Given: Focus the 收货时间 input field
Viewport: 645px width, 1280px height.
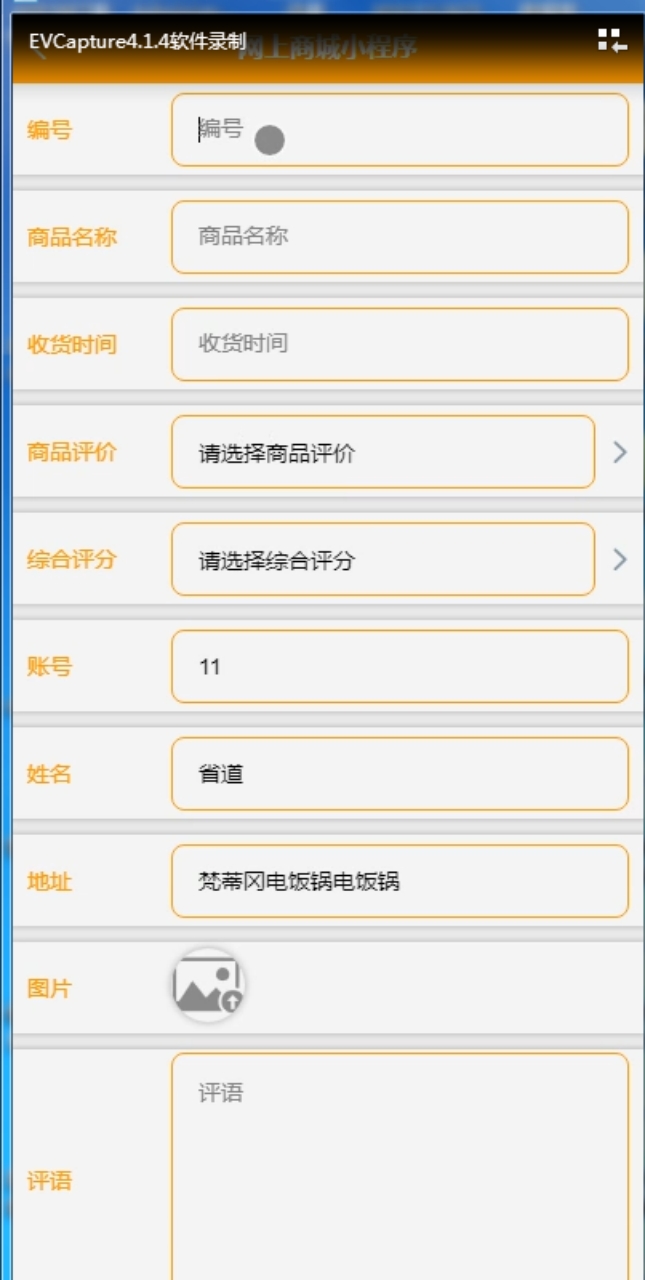Looking at the screenshot, I should pos(400,344).
